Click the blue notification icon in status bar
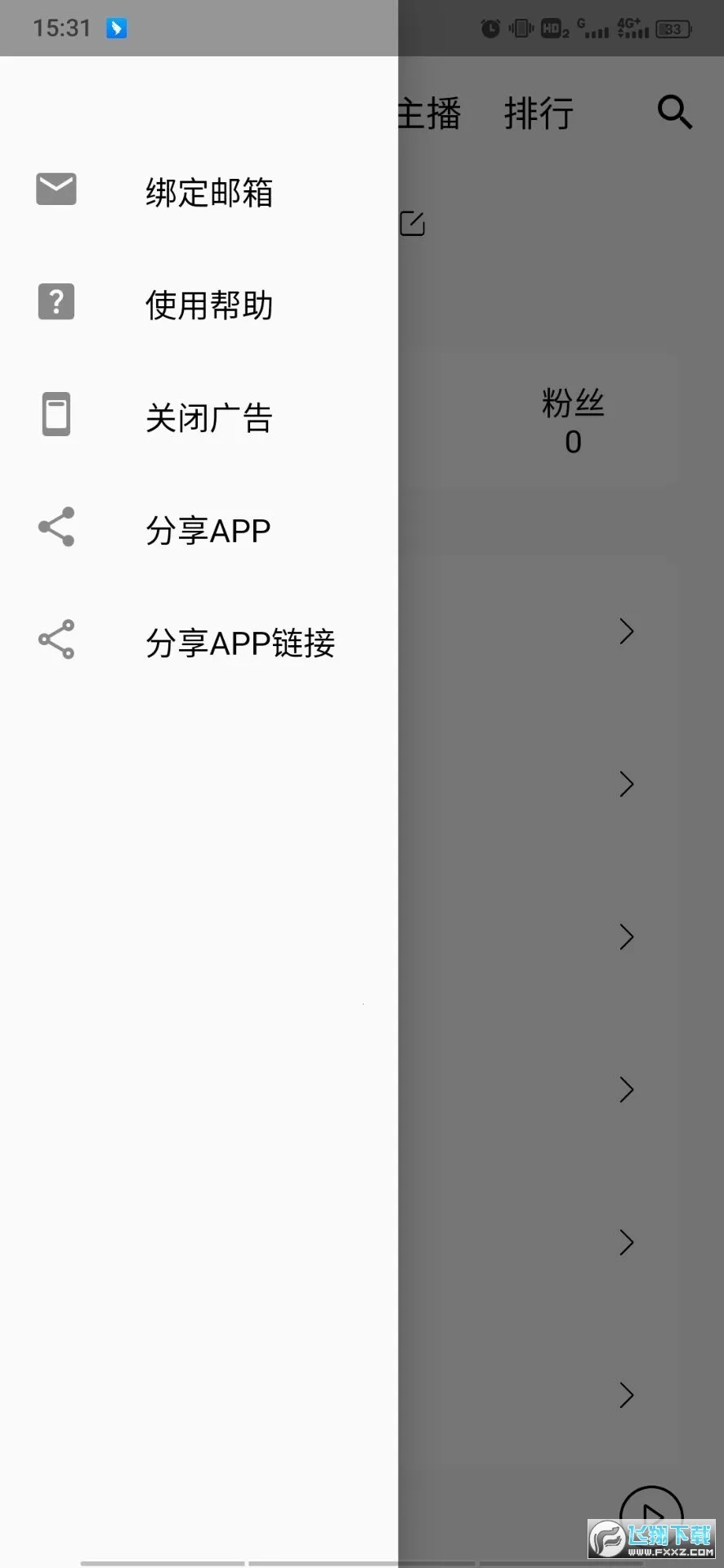This screenshot has height=1568, width=724. pos(118,28)
